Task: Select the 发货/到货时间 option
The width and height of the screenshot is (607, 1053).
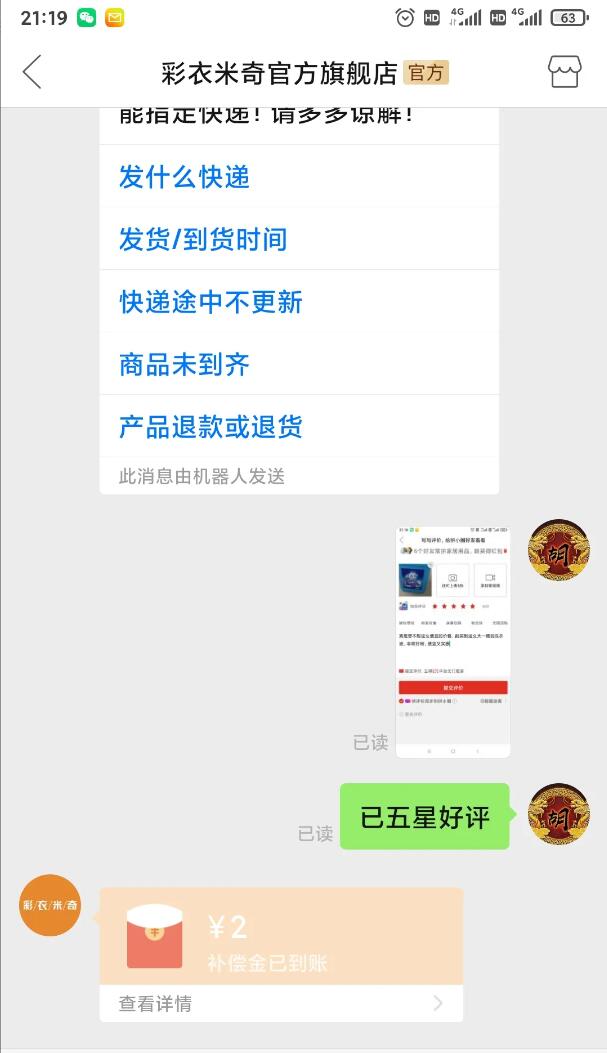Action: [203, 239]
